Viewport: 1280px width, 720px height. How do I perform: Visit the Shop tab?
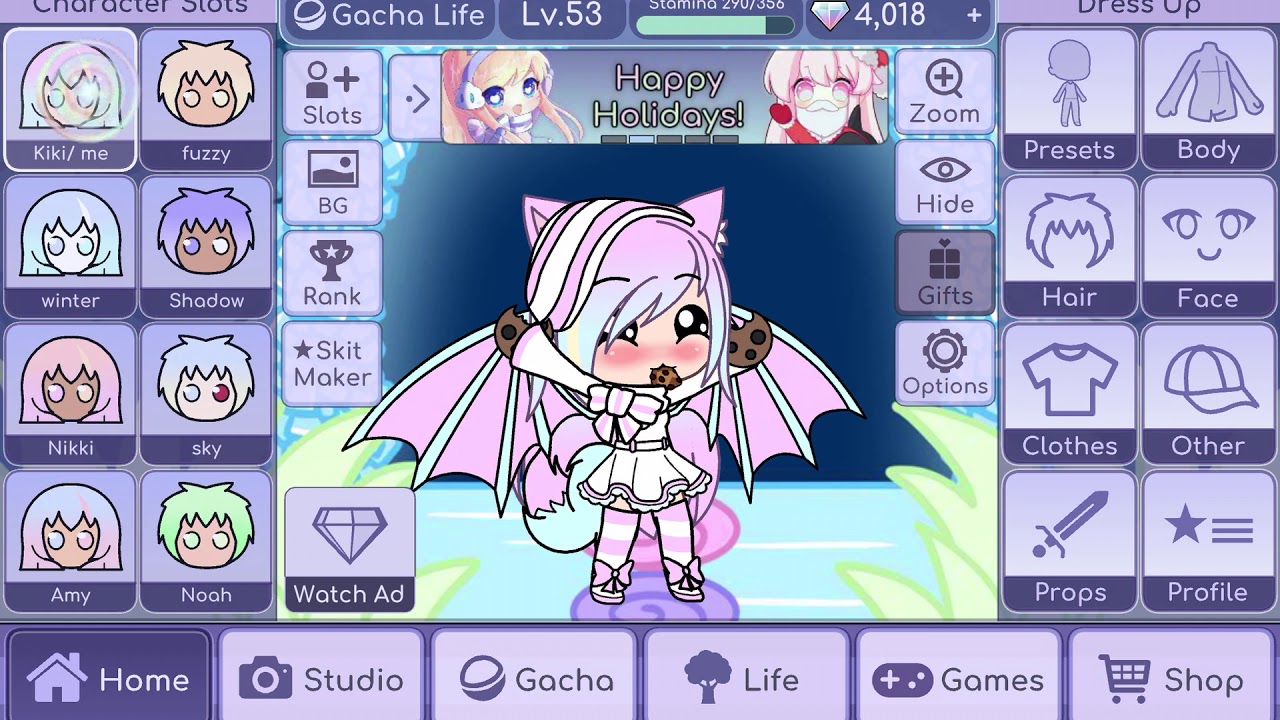(1171, 679)
